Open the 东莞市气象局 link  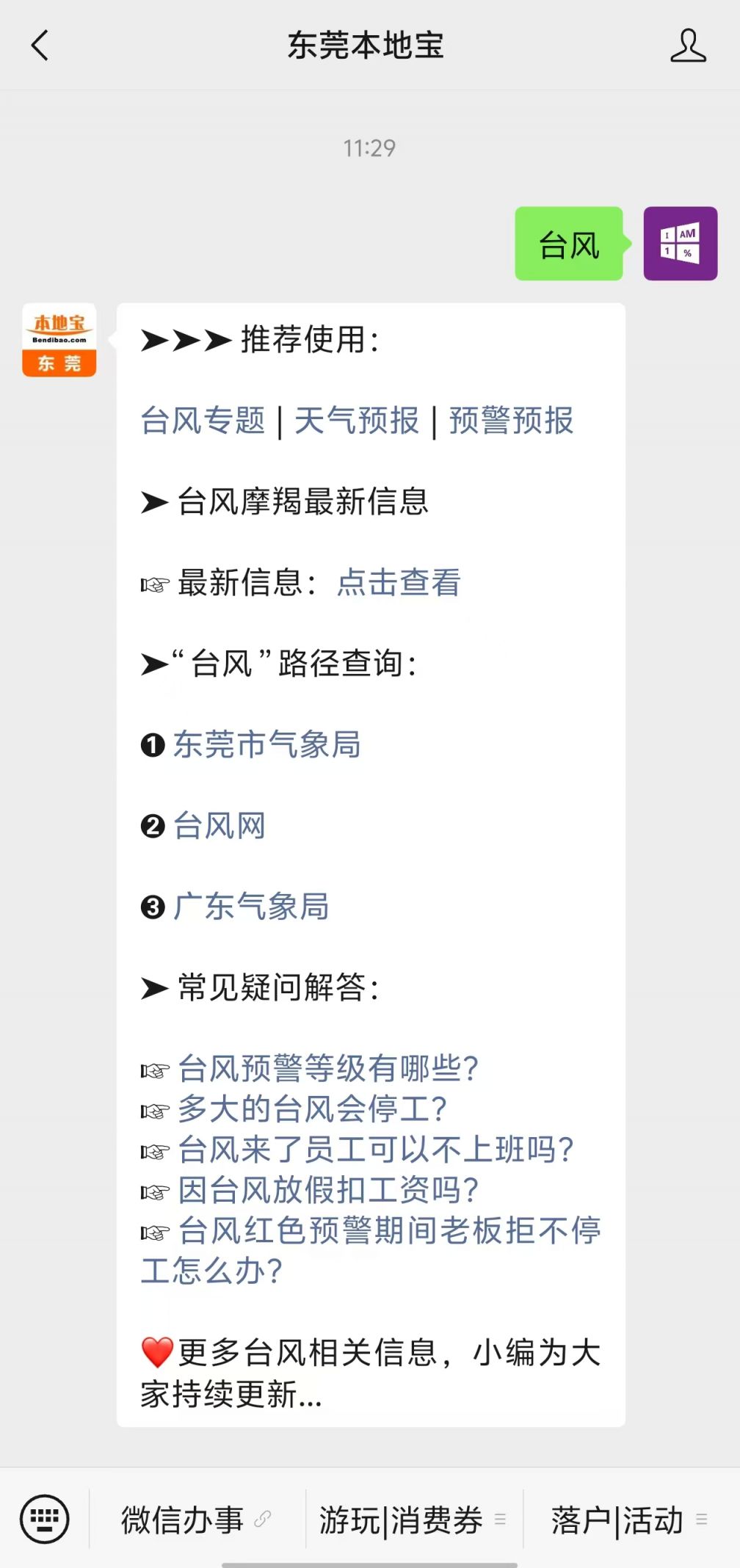coord(266,744)
